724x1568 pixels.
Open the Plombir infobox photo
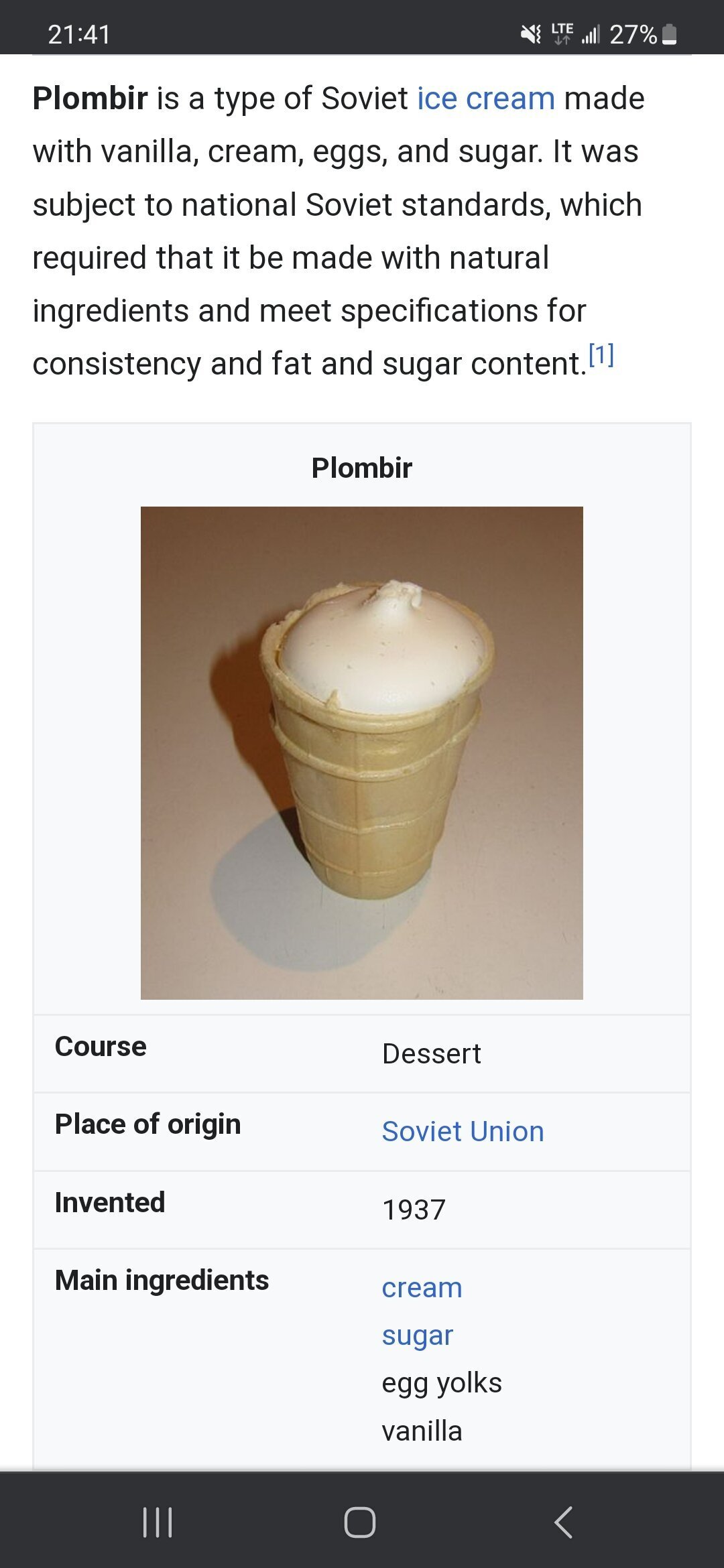pos(362,753)
